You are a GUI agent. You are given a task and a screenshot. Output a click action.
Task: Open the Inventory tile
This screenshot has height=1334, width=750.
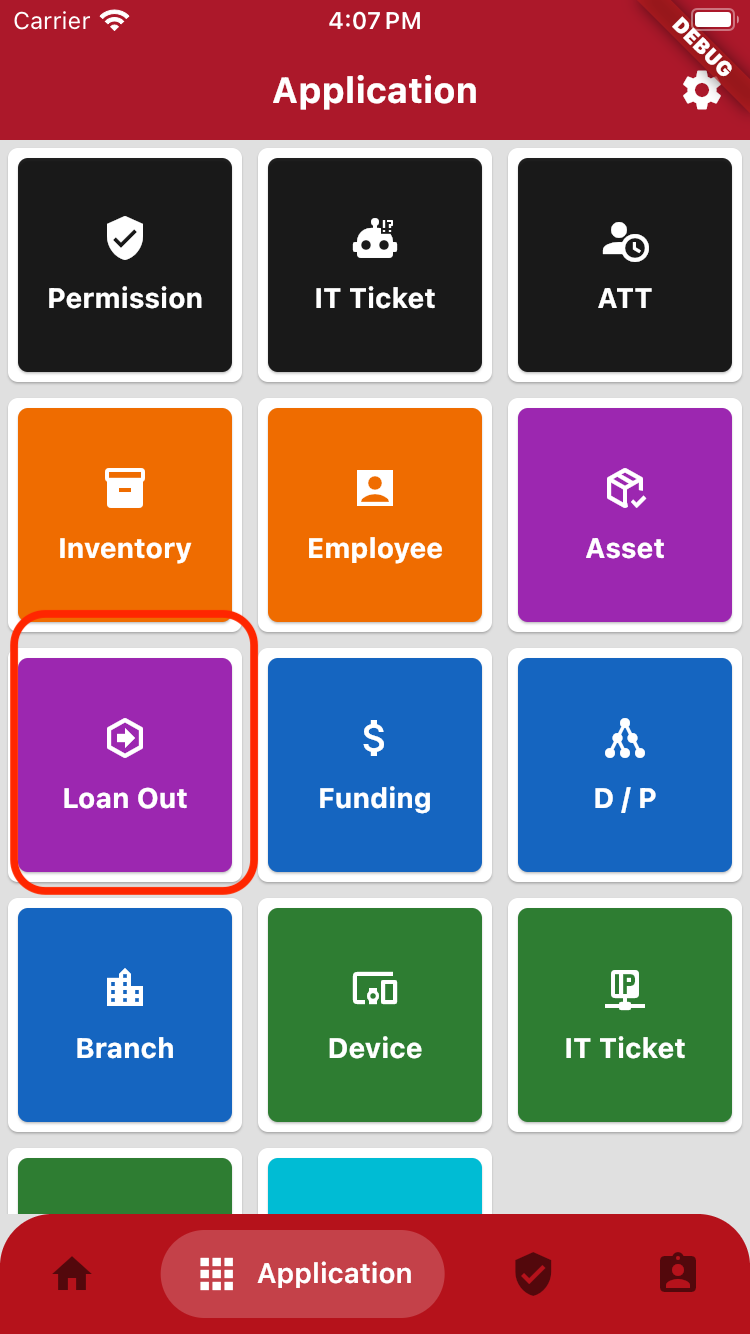coord(125,515)
